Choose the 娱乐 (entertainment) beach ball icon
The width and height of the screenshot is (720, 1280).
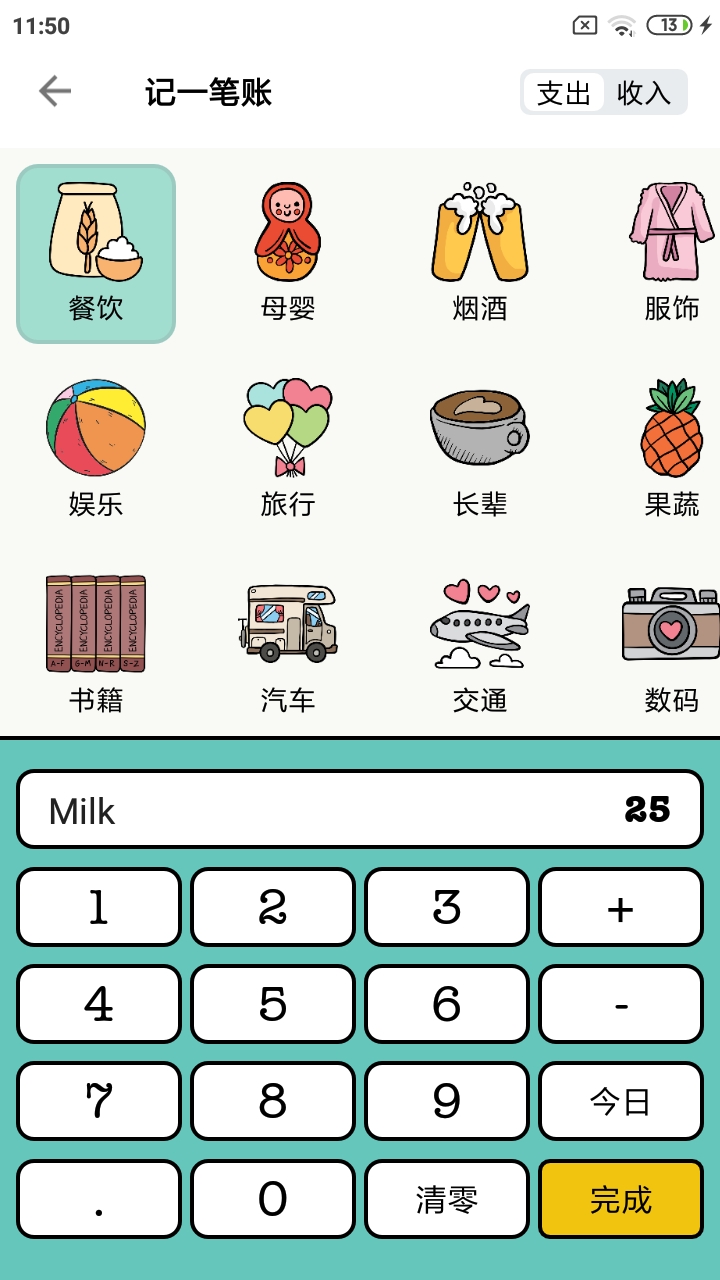point(95,428)
